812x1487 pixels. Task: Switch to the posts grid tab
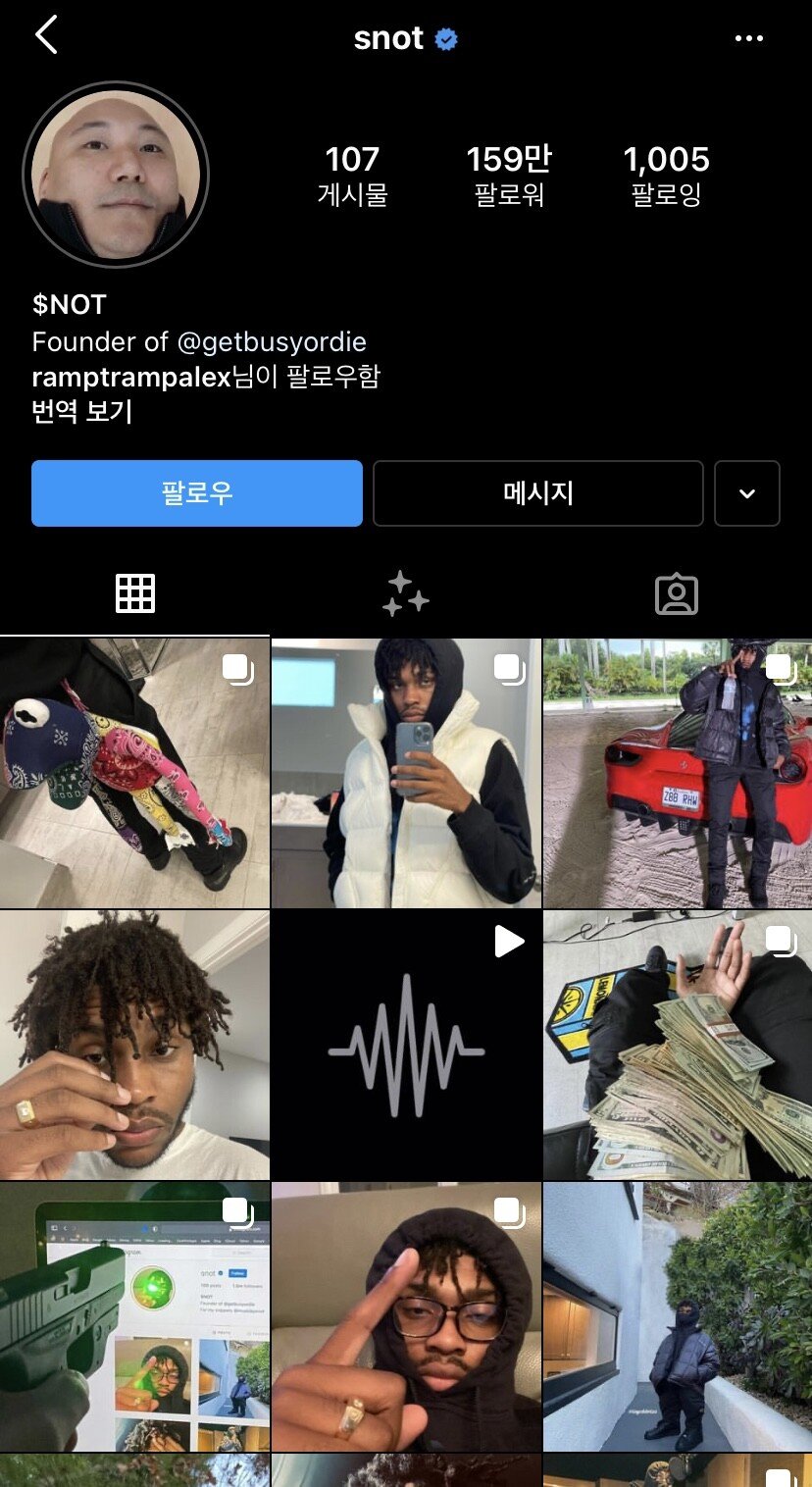pos(135,593)
